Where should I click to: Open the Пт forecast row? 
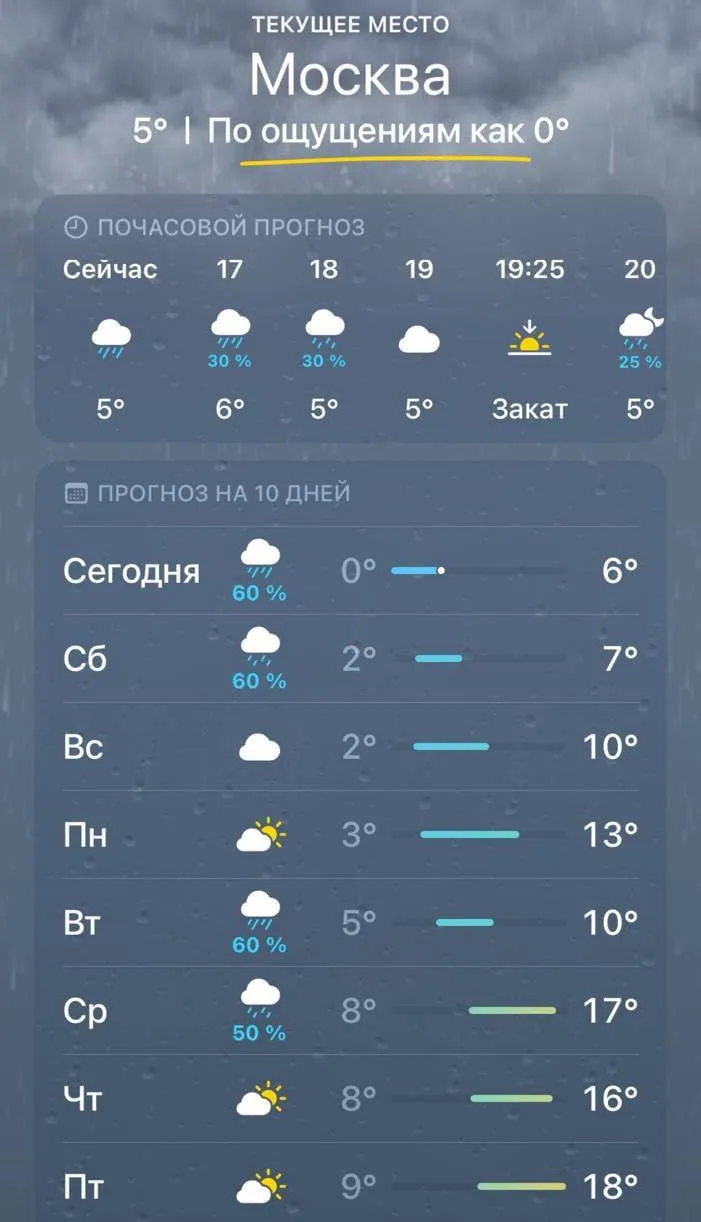pos(350,1187)
